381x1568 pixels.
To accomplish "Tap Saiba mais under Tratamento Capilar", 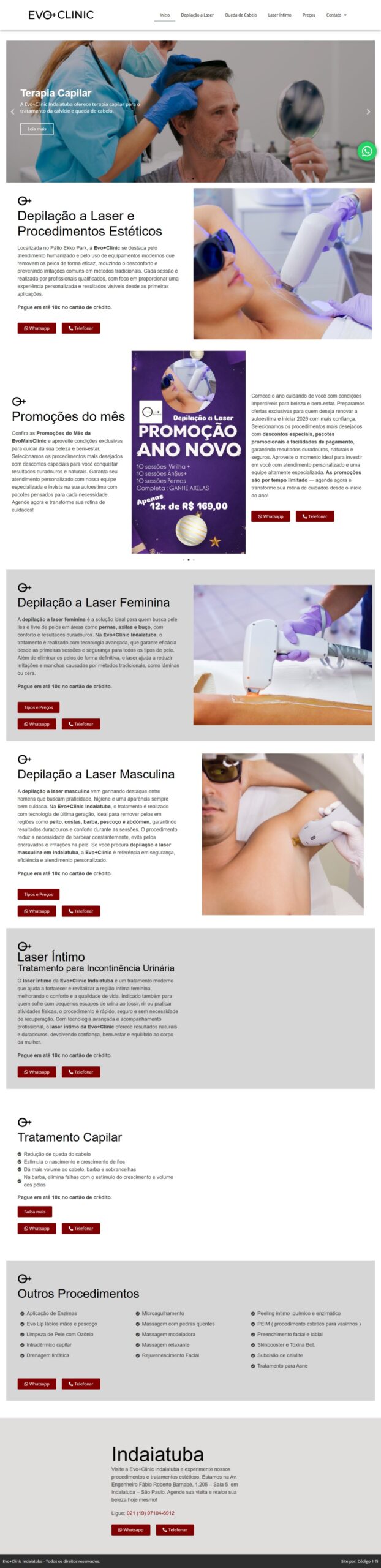I will [34, 1212].
